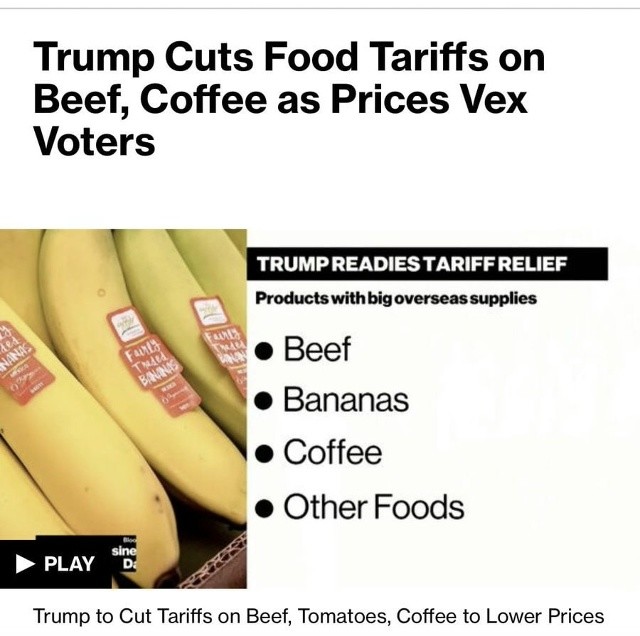This screenshot has height=636, width=640.
Task: Play the tariff relief video
Action: coord(56,563)
